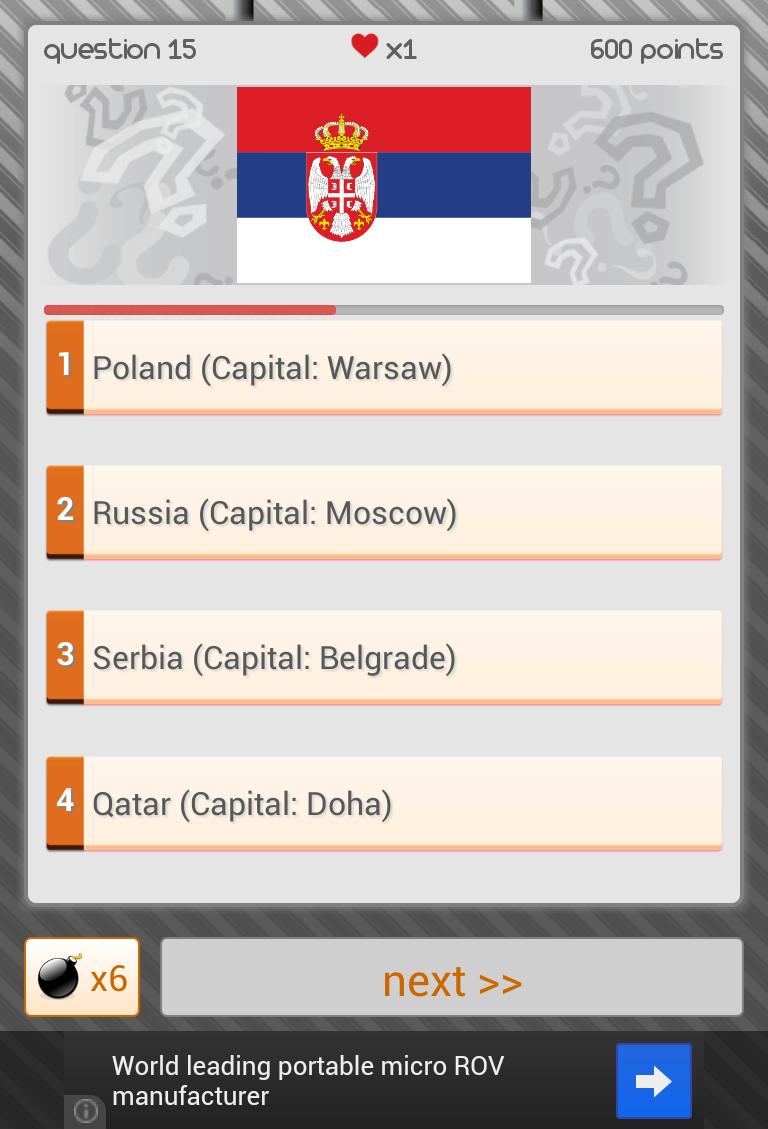Open the ROV manufacturer ad arrow

tap(653, 1081)
